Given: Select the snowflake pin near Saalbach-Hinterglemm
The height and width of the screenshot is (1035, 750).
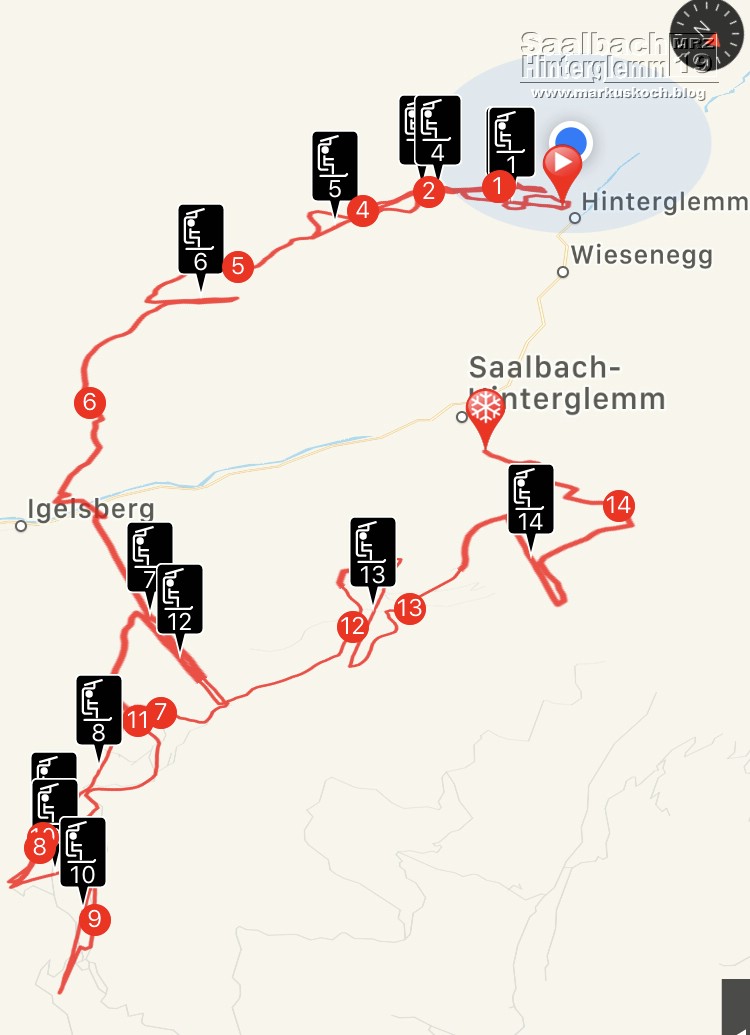Looking at the screenshot, I should click(486, 408).
